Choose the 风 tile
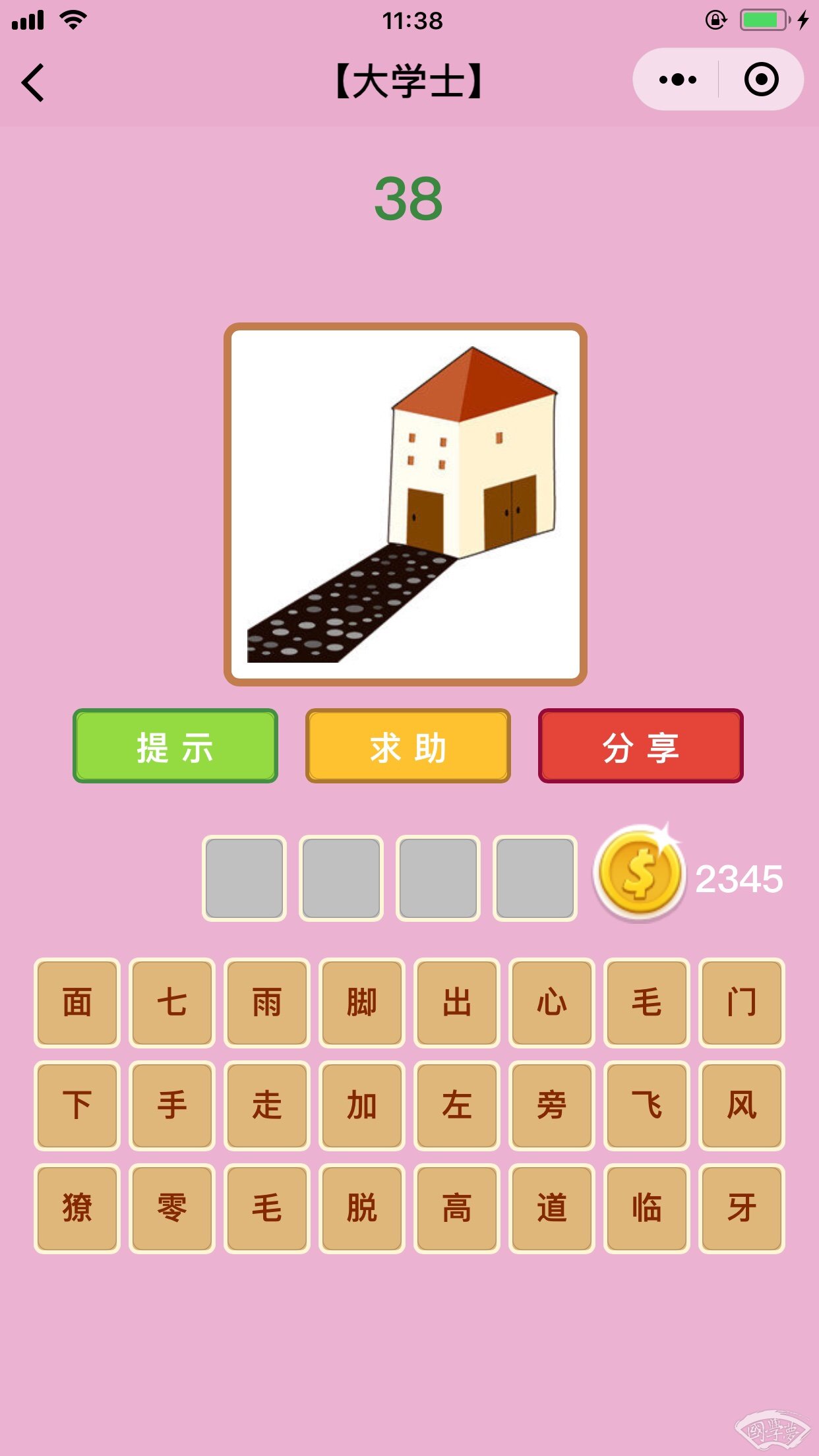Viewport: 819px width, 1456px height. 742,1105
